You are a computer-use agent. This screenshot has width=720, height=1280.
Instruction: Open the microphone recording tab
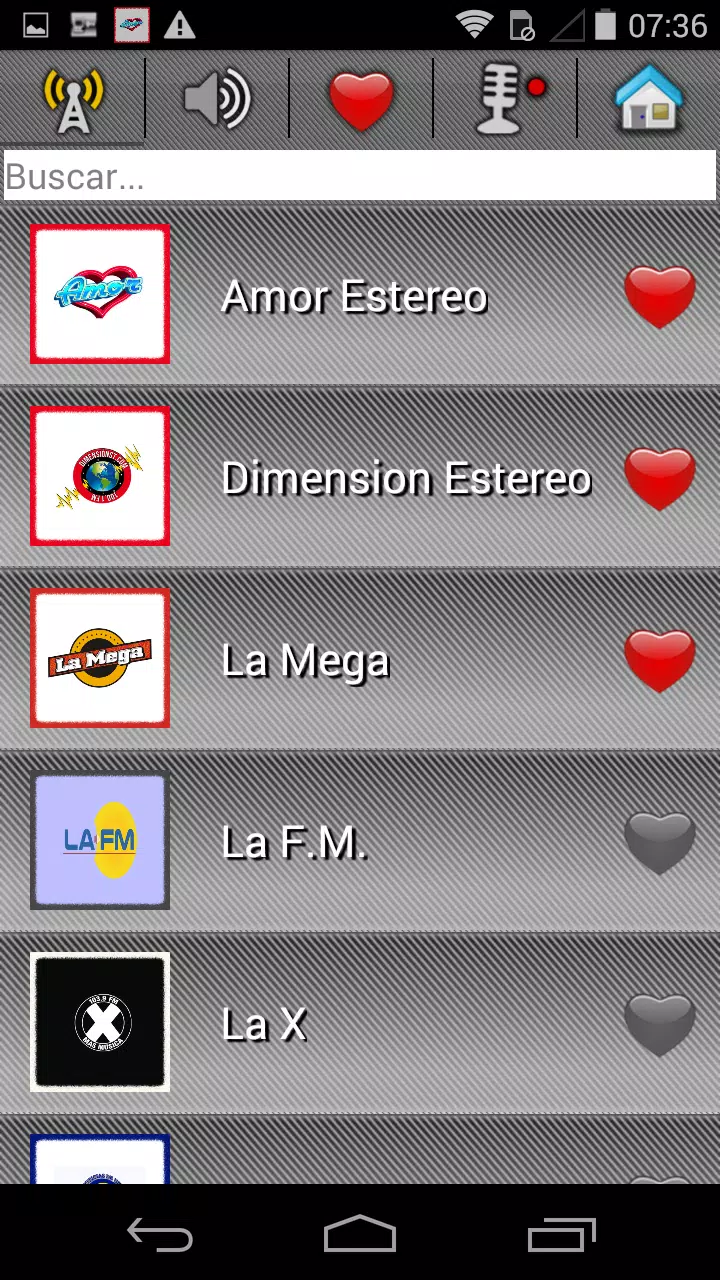pos(505,98)
